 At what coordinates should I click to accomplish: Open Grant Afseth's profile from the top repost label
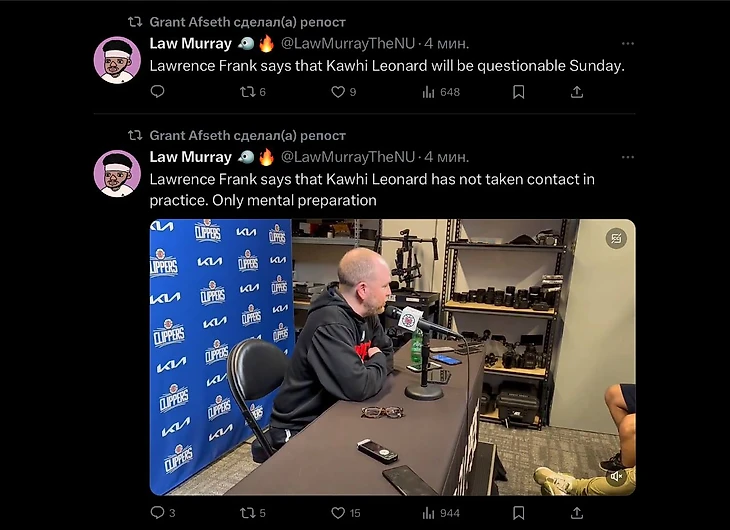click(x=188, y=21)
